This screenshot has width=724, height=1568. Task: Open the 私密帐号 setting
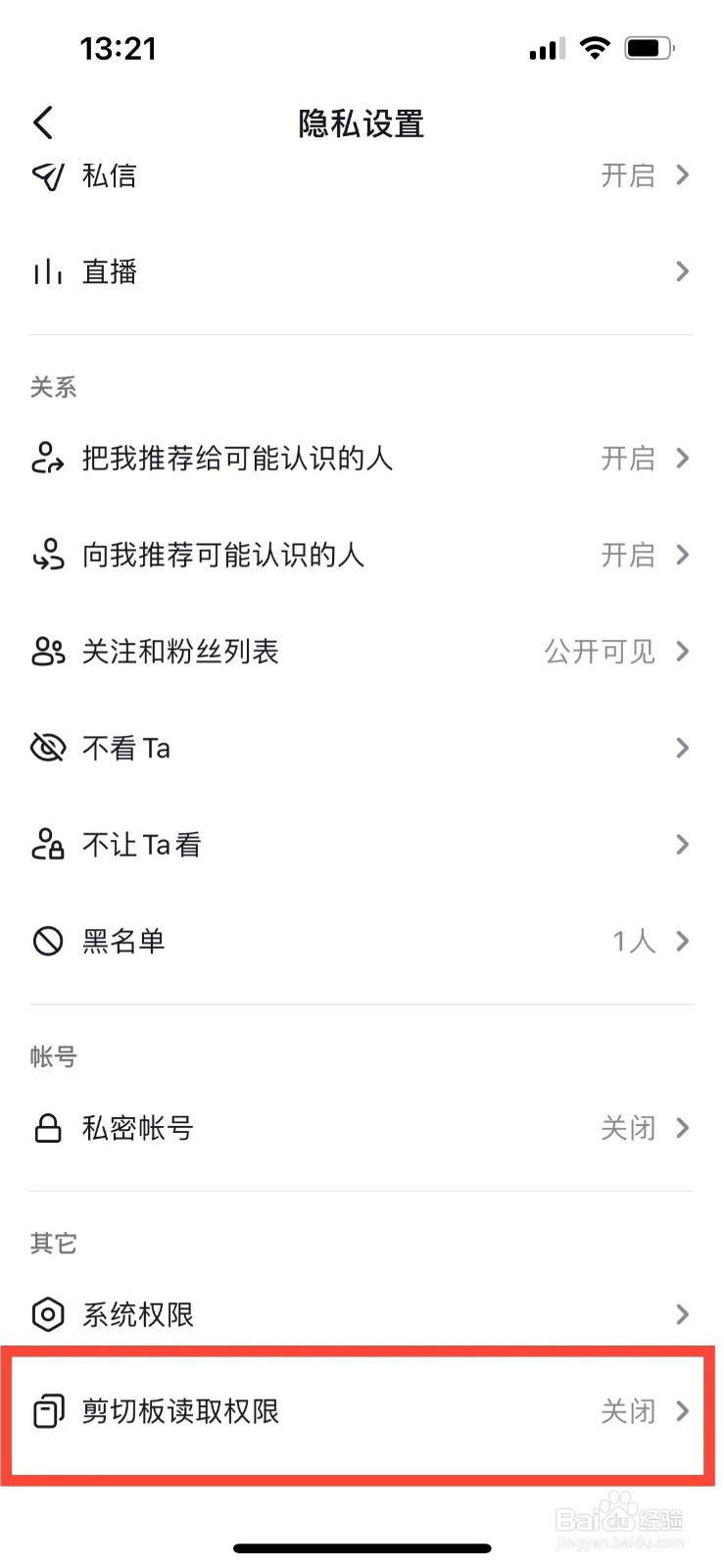pos(361,1128)
